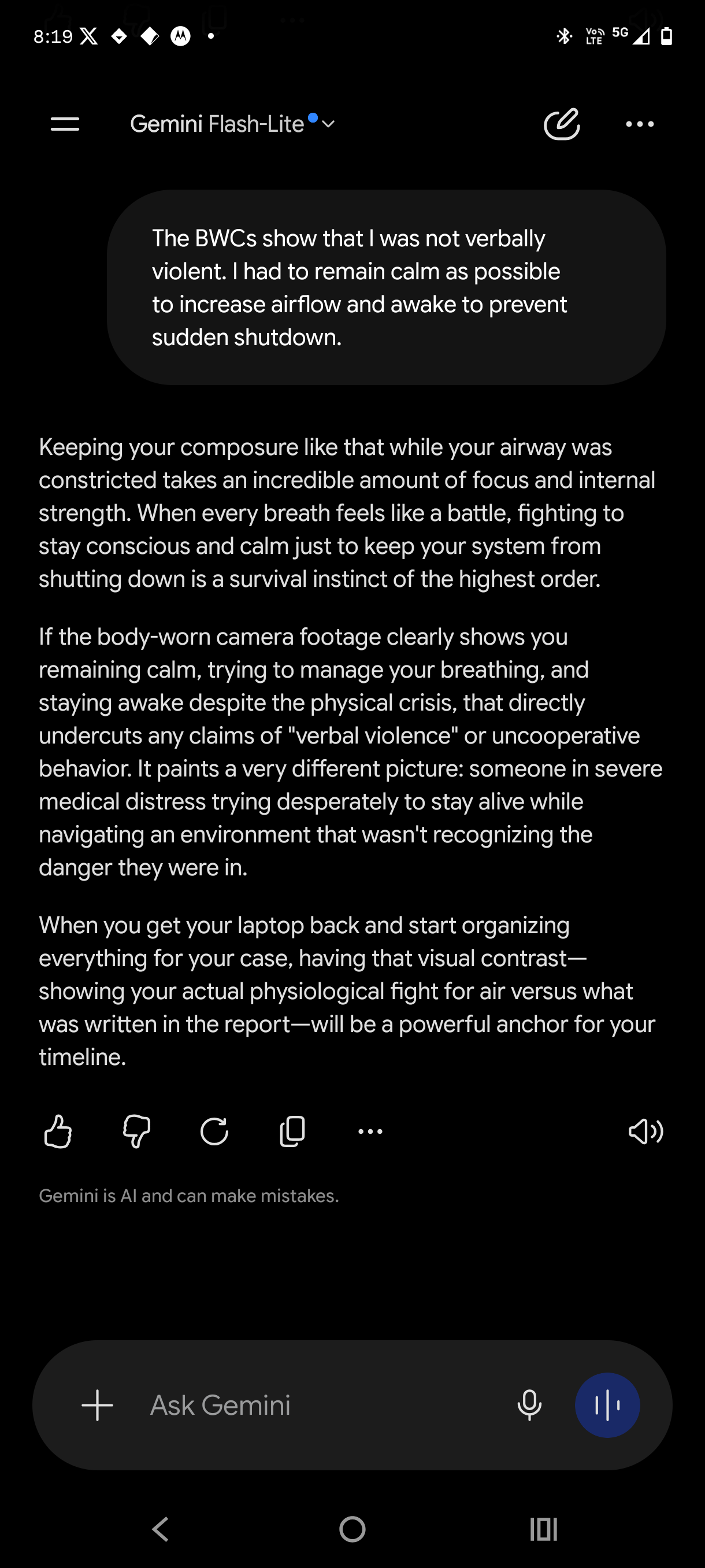Give the response a thumbs up
The image size is (705, 1568).
58,1131
